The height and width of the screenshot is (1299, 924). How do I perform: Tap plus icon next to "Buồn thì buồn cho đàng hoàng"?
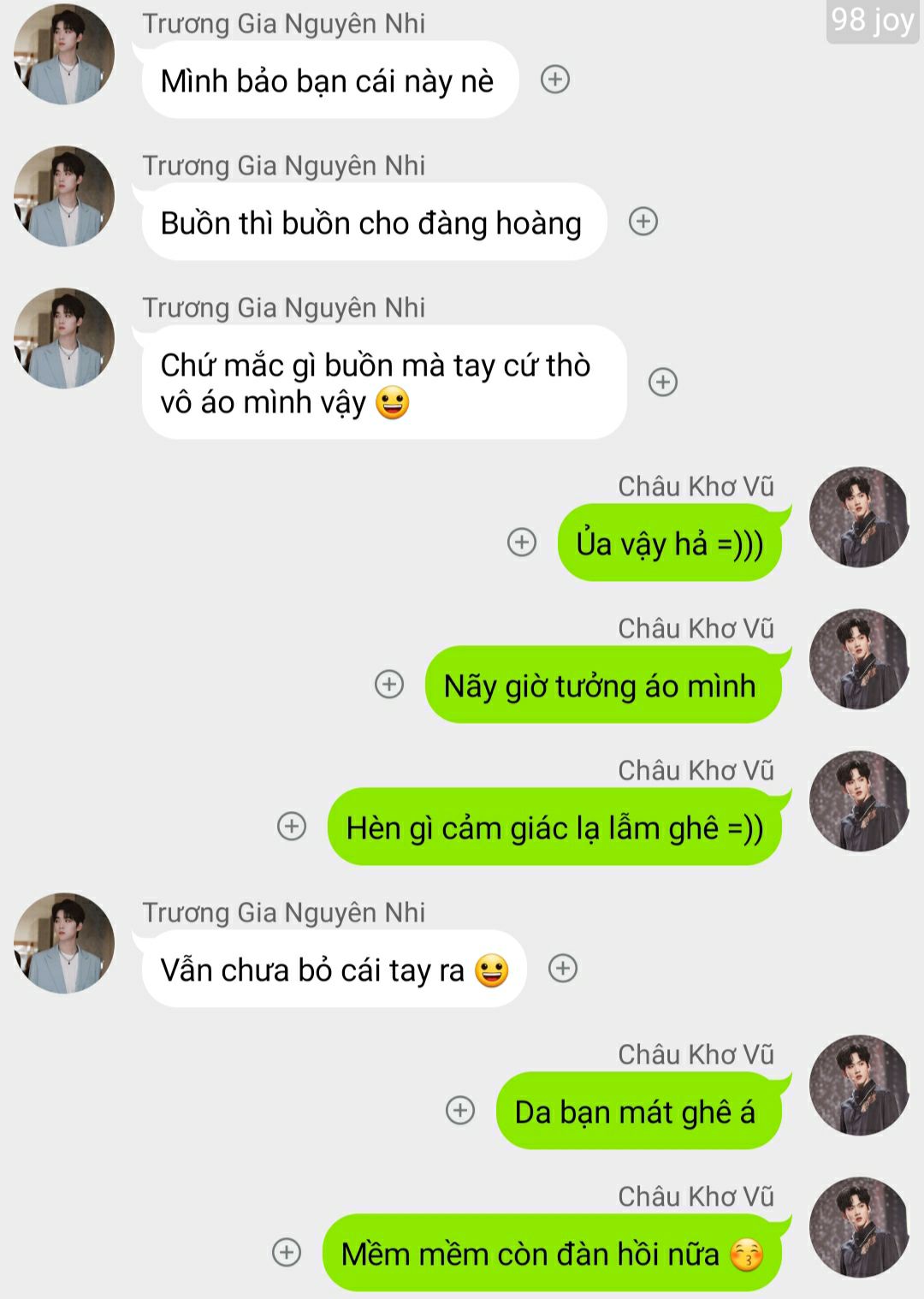point(643,222)
